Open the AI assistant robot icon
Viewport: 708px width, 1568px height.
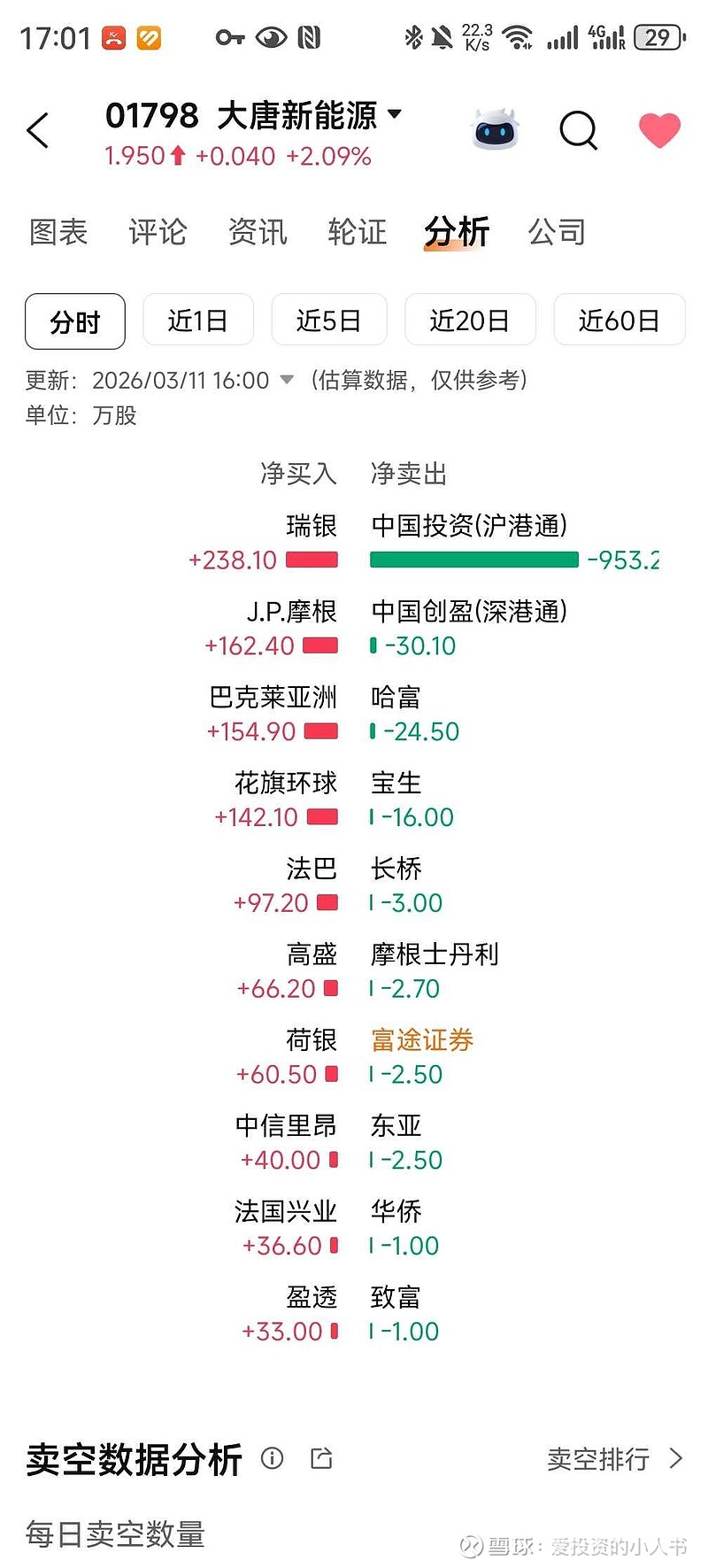pyautogui.click(x=495, y=129)
